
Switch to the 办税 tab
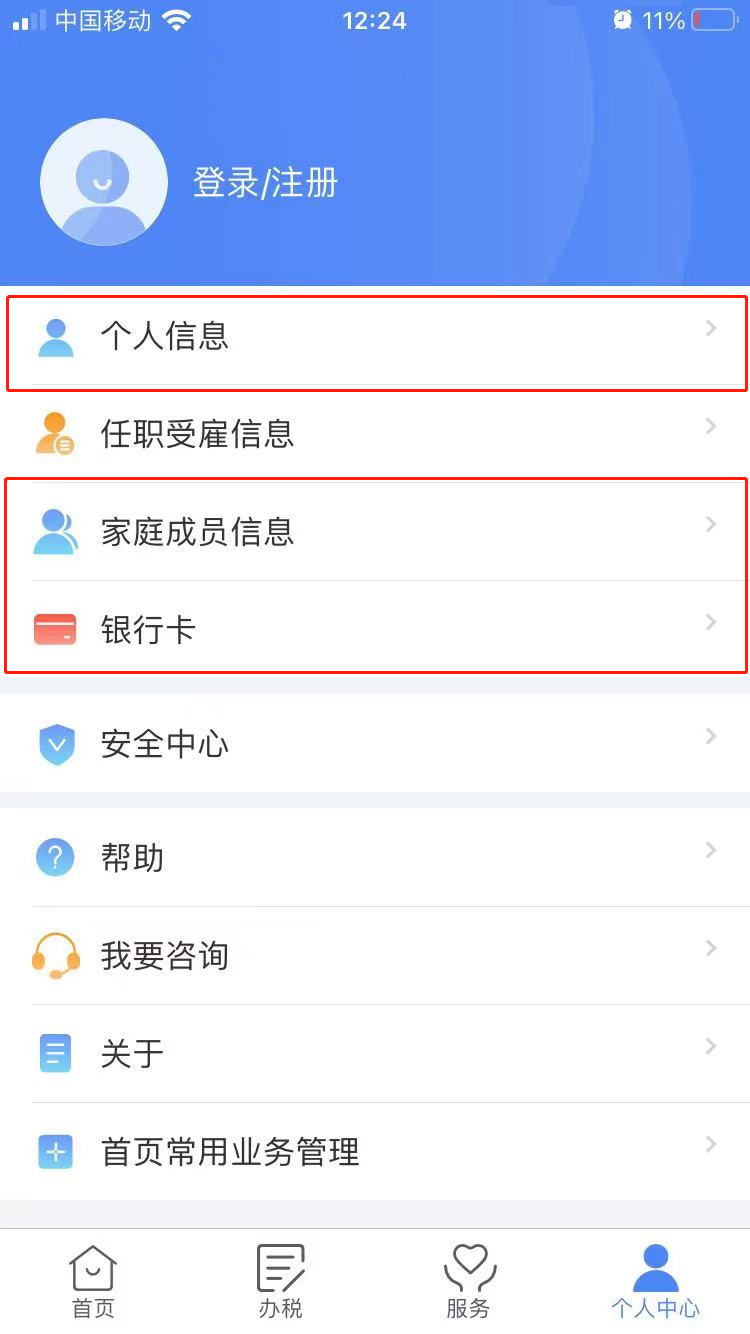(x=280, y=1283)
